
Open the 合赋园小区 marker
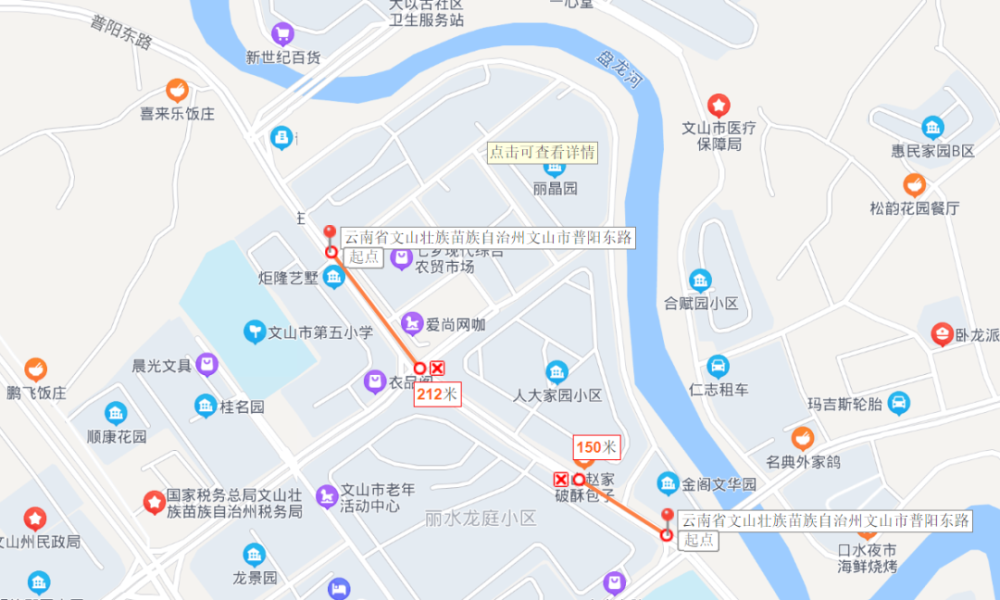tap(701, 280)
